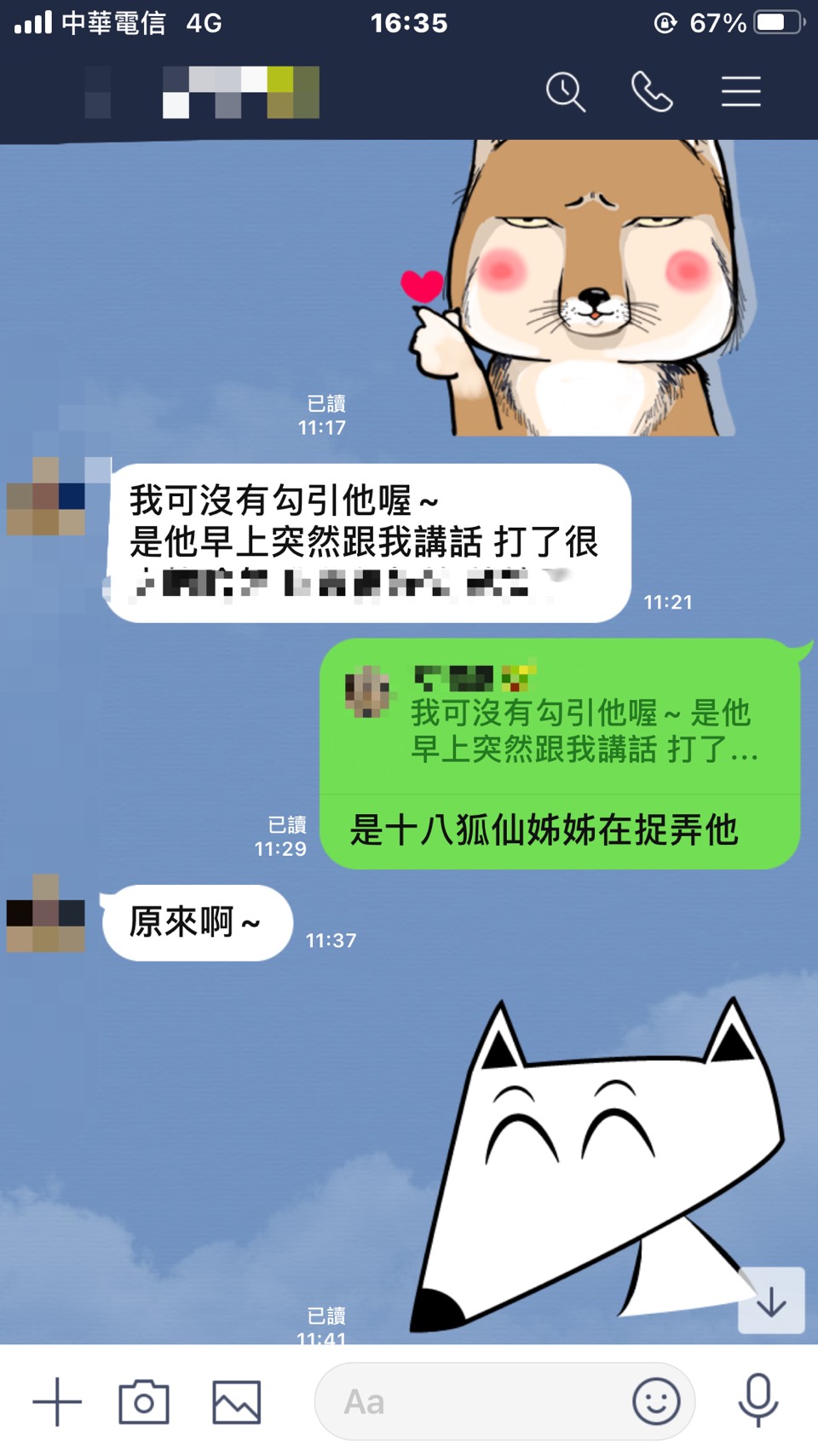The image size is (818, 1456).
Task: Record a voice message with the microphone
Action: 758,1400
